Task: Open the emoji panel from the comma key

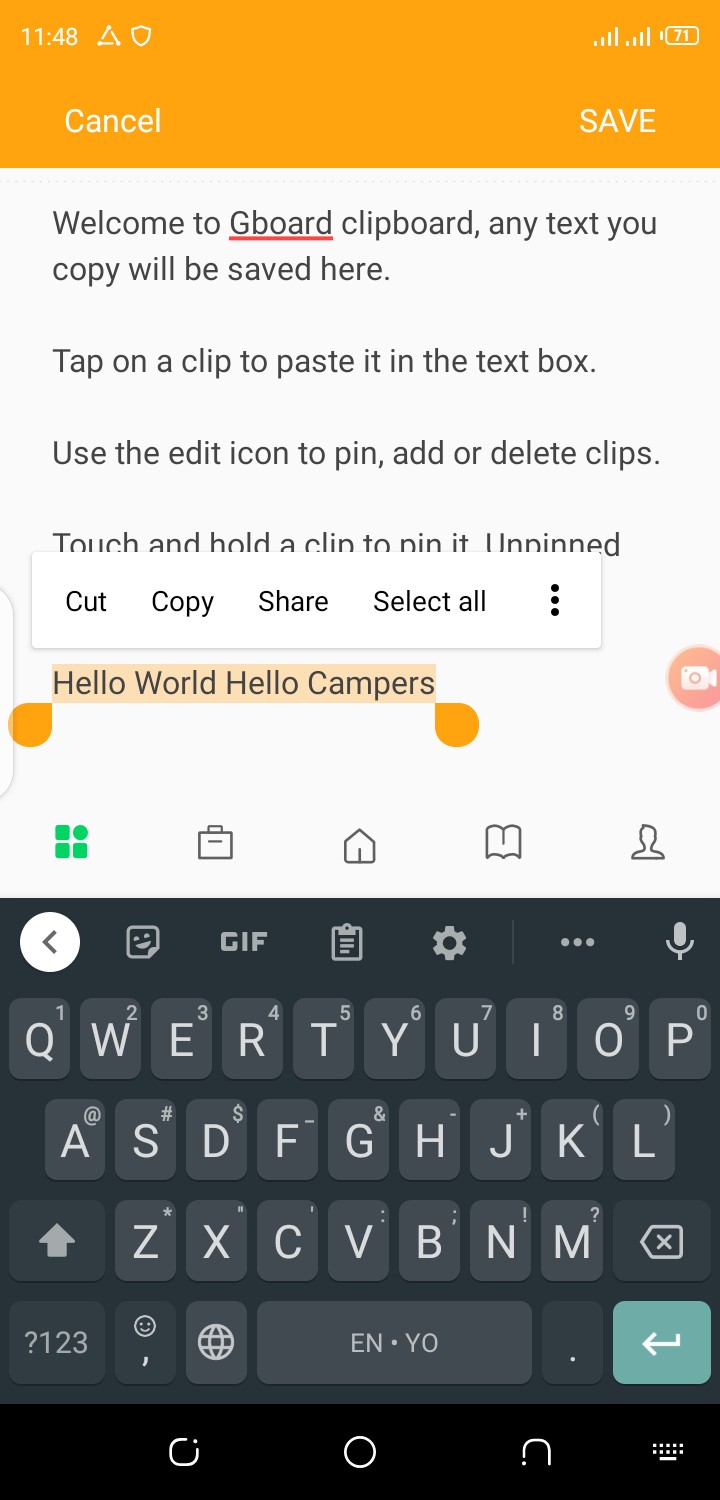Action: [145, 1342]
